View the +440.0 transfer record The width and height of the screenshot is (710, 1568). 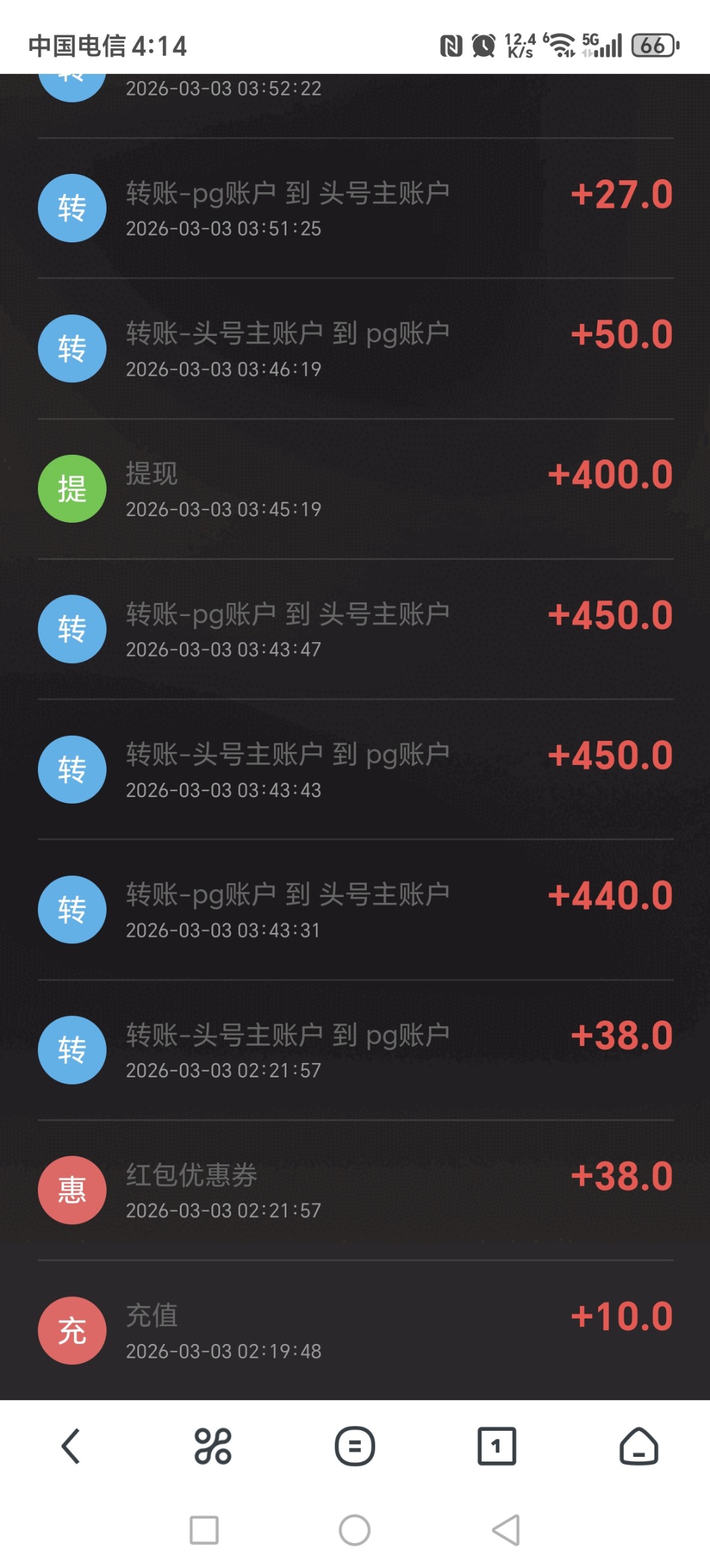(x=355, y=909)
